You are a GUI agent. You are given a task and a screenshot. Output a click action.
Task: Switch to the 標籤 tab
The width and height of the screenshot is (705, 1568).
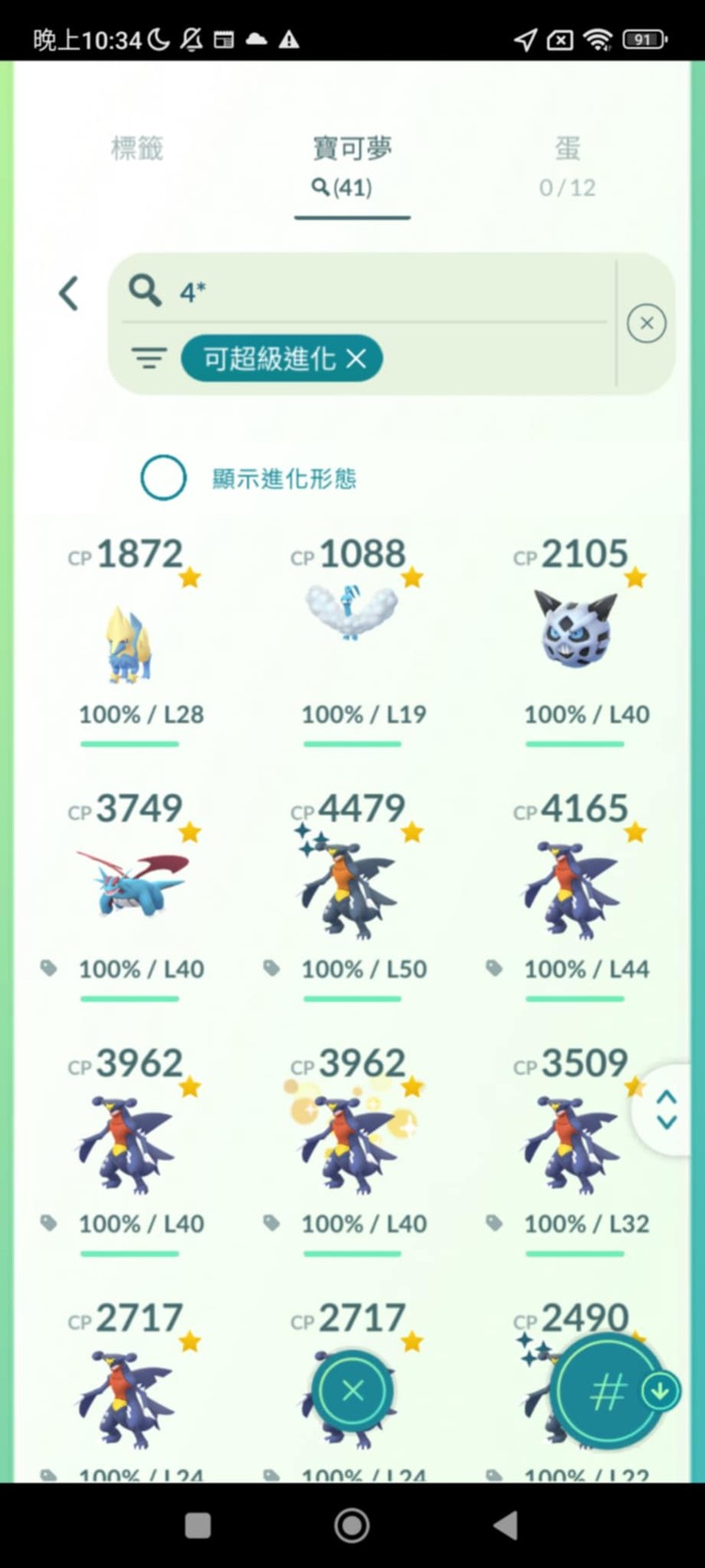tap(137, 149)
